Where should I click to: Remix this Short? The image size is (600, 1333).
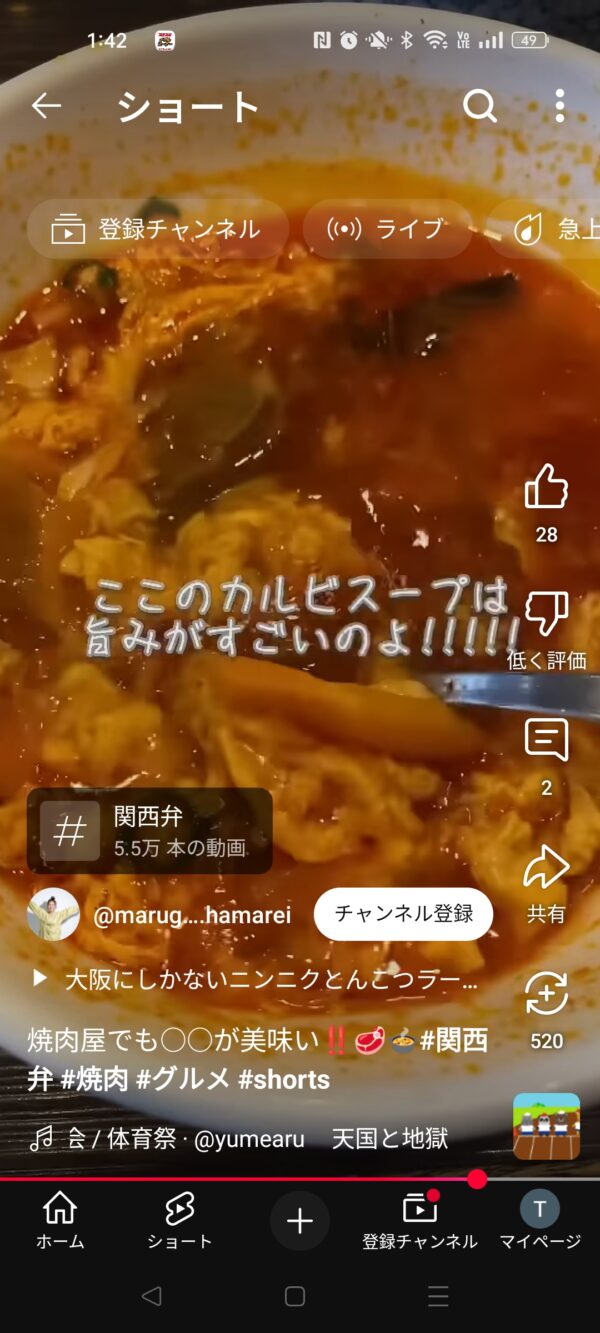pos(546,995)
